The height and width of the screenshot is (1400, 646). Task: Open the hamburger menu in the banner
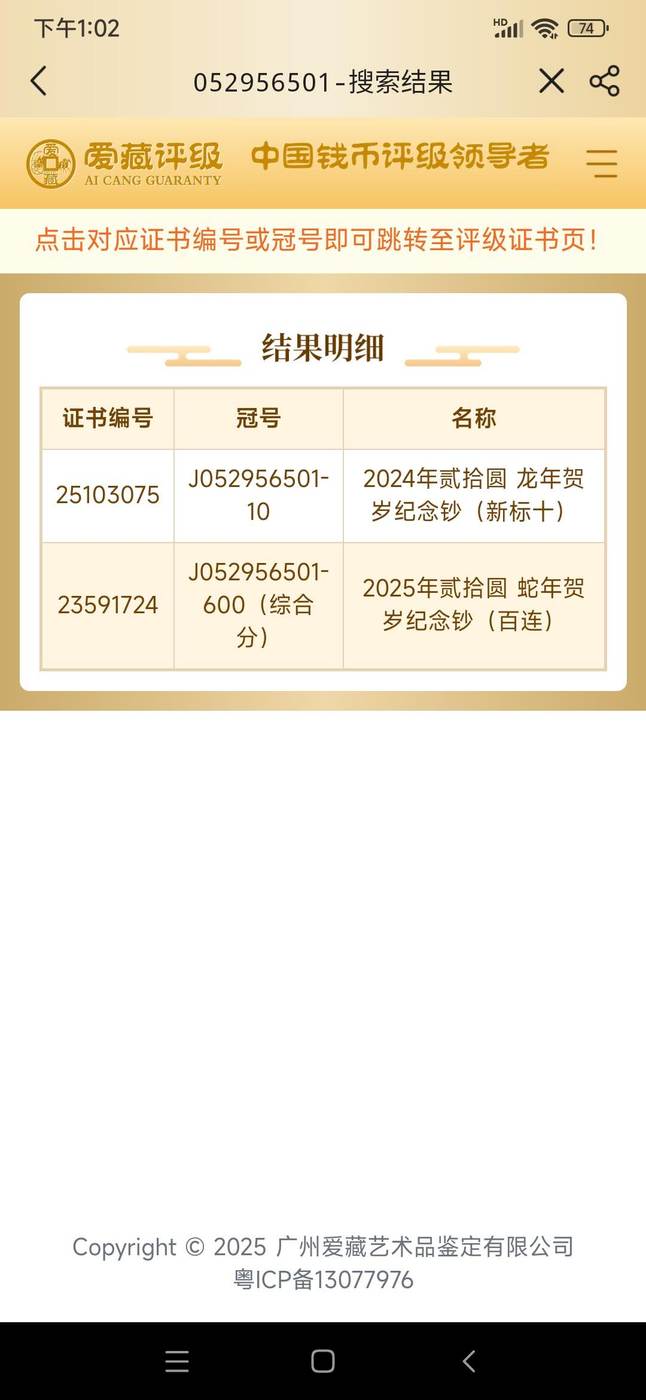coord(602,162)
